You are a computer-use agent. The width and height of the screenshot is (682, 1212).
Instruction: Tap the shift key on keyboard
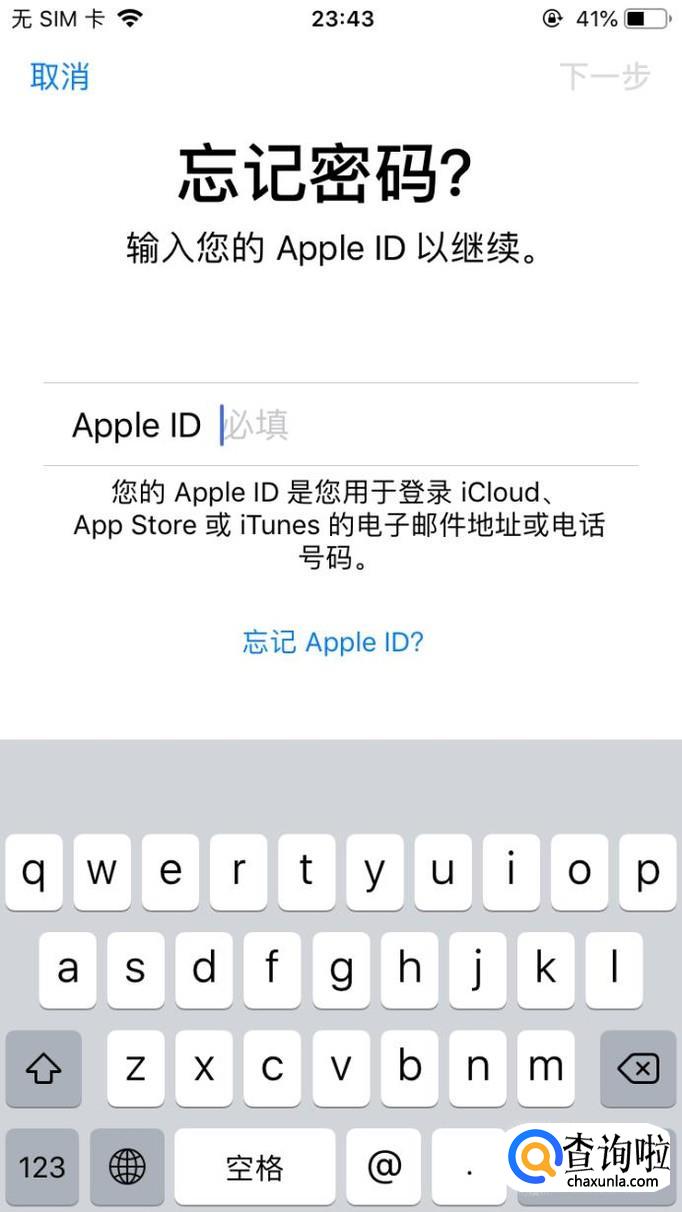[x=43, y=1070]
